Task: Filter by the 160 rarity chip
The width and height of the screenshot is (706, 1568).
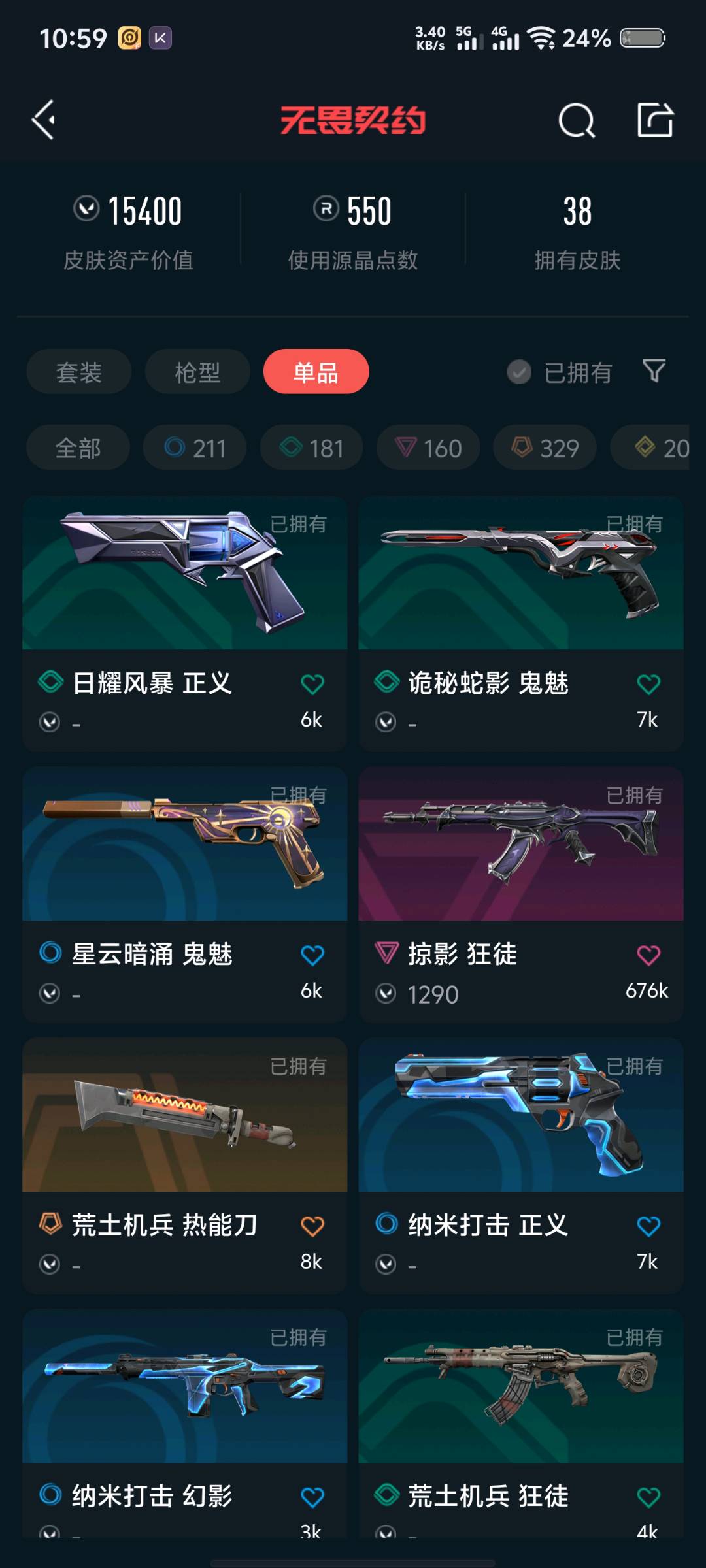Action: point(428,448)
